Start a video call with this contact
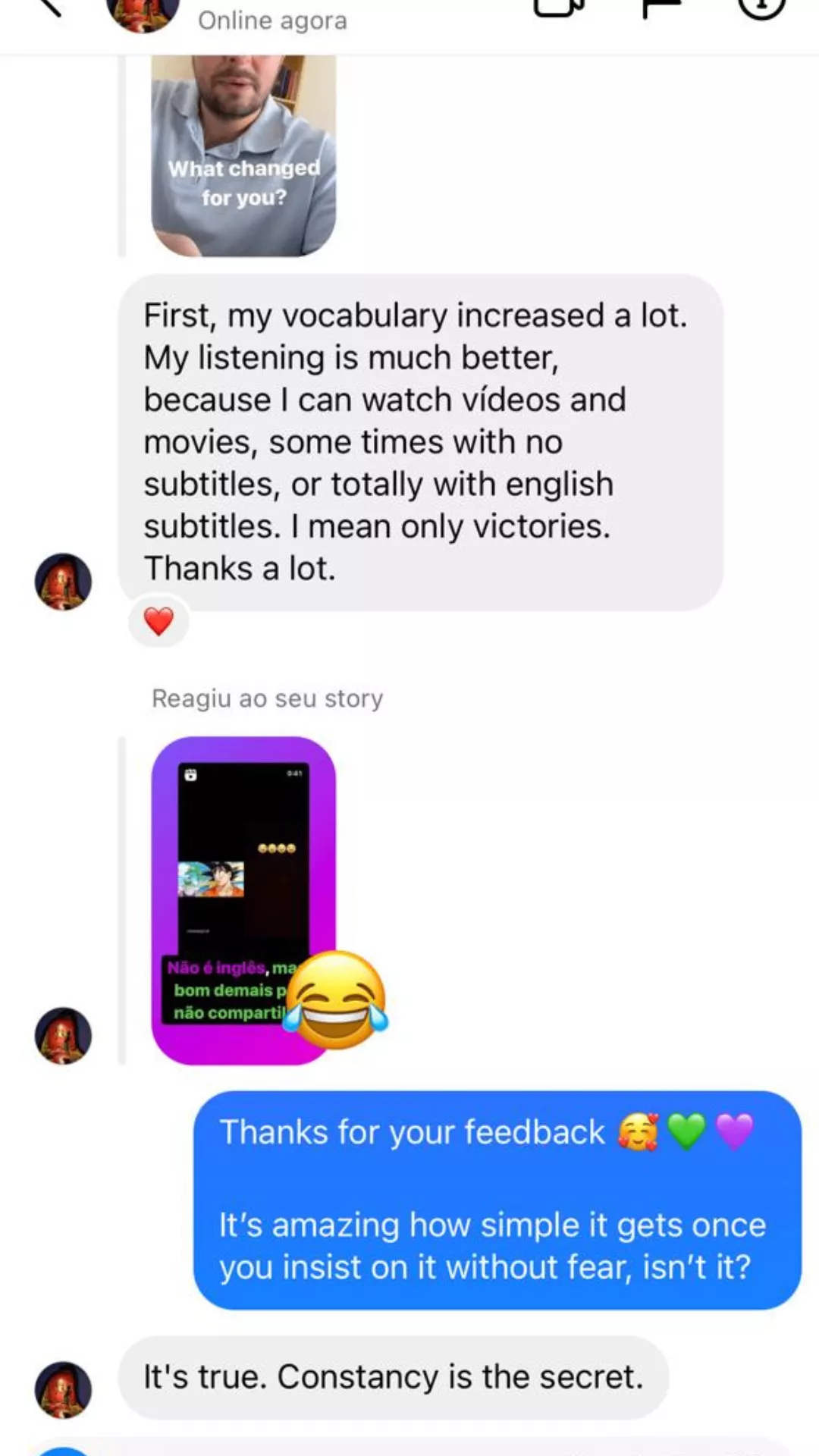The height and width of the screenshot is (1456, 819). 559,8
